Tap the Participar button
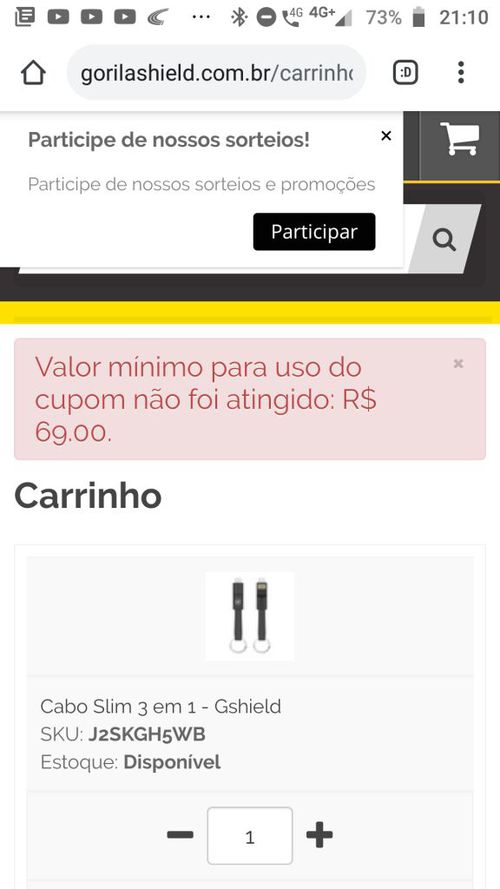 click(314, 232)
